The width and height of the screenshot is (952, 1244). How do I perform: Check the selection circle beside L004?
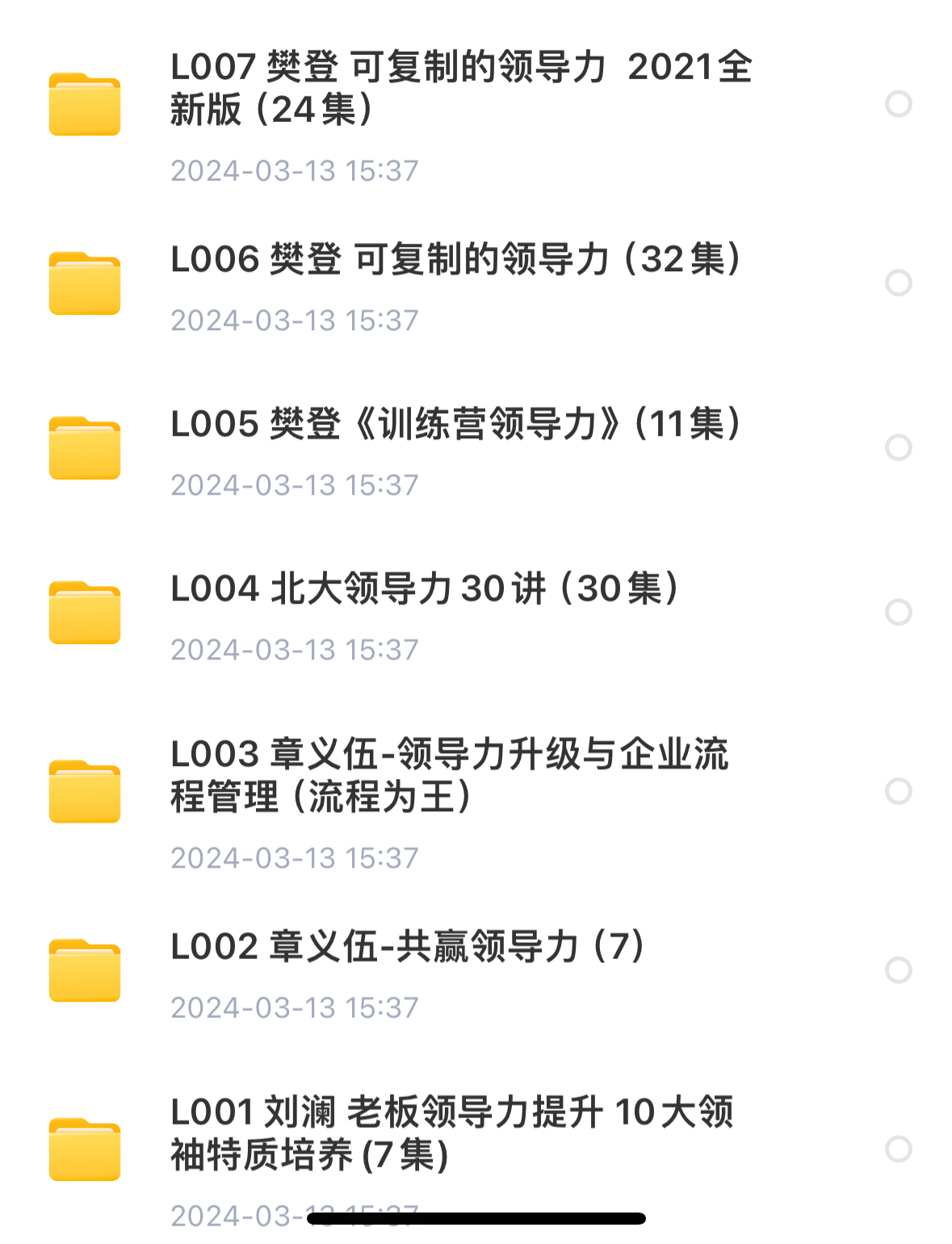click(x=898, y=612)
